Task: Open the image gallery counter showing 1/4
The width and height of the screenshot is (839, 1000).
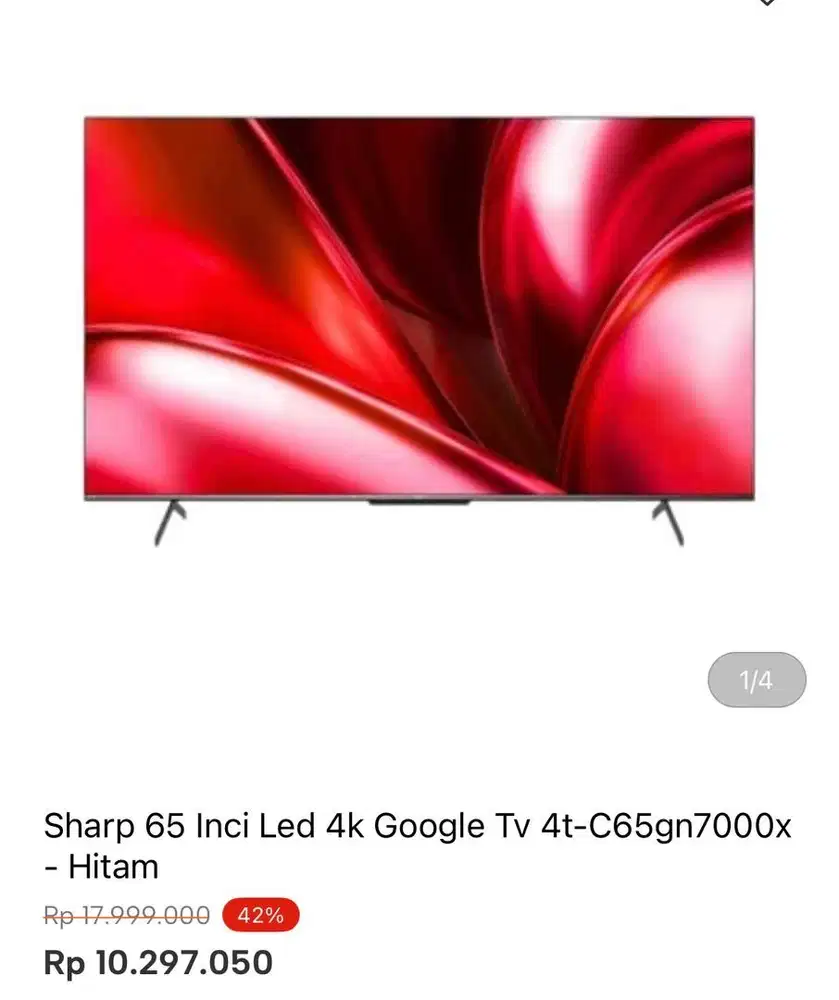Action: [758, 681]
